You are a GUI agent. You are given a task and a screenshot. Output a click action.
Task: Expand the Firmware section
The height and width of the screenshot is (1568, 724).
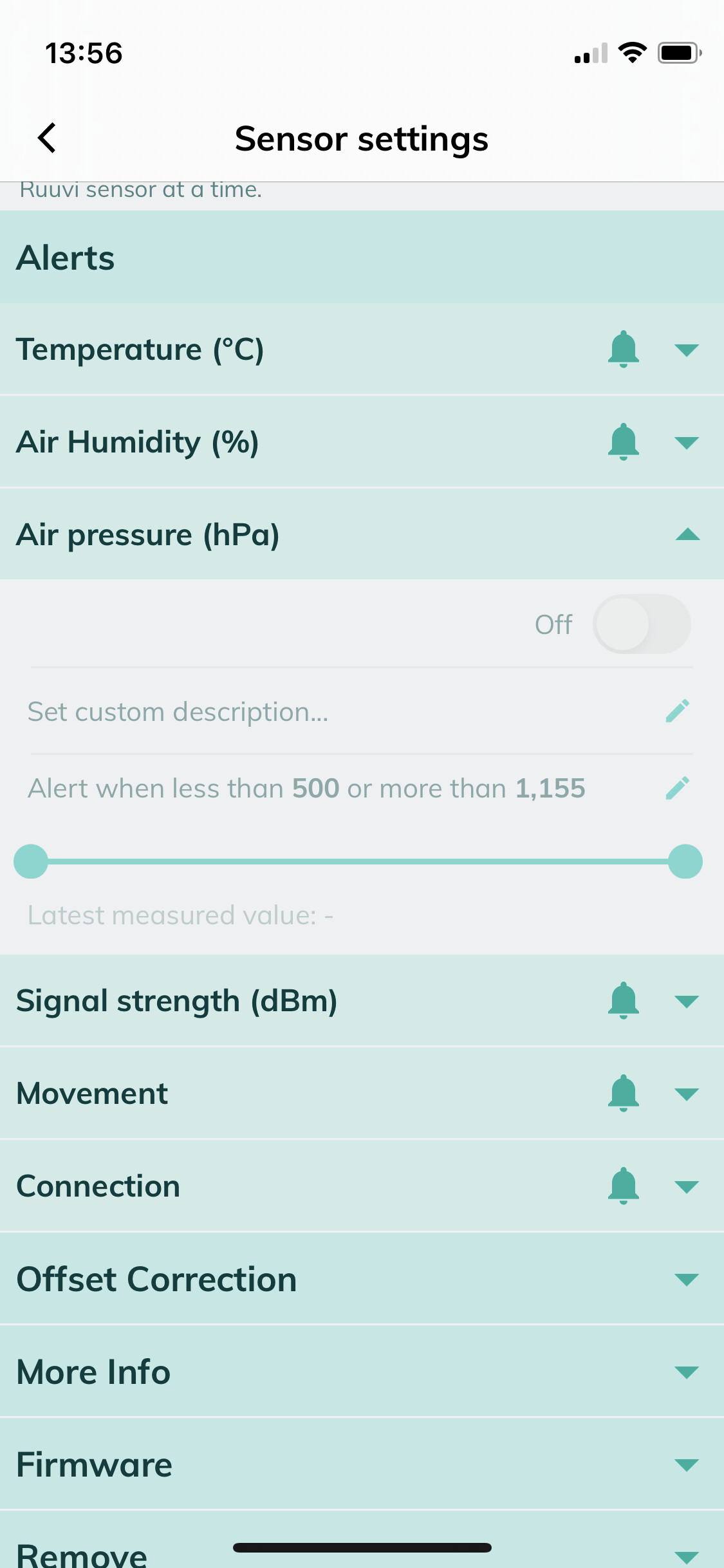[362, 1464]
